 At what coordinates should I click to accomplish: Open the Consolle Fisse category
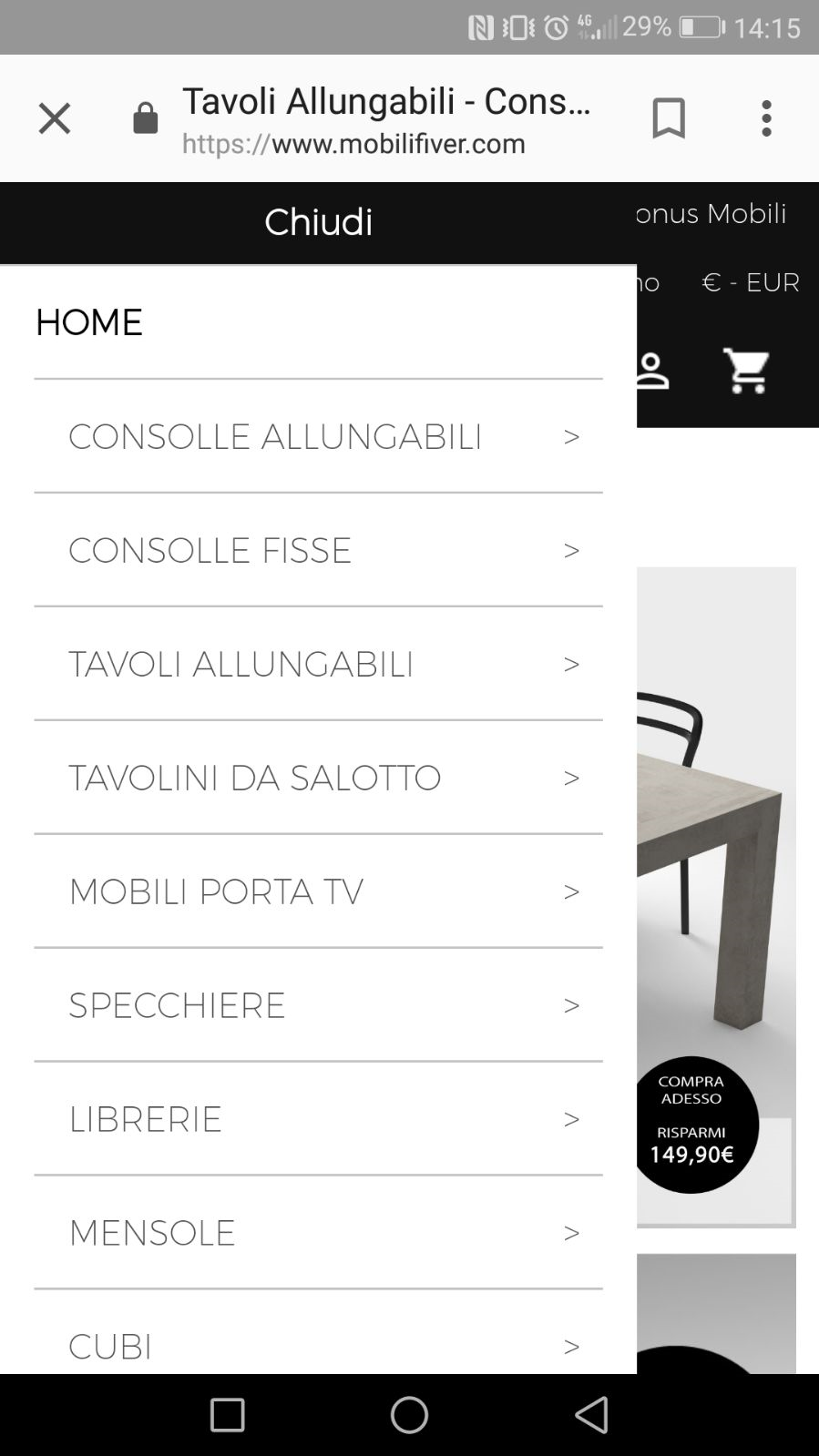point(210,551)
